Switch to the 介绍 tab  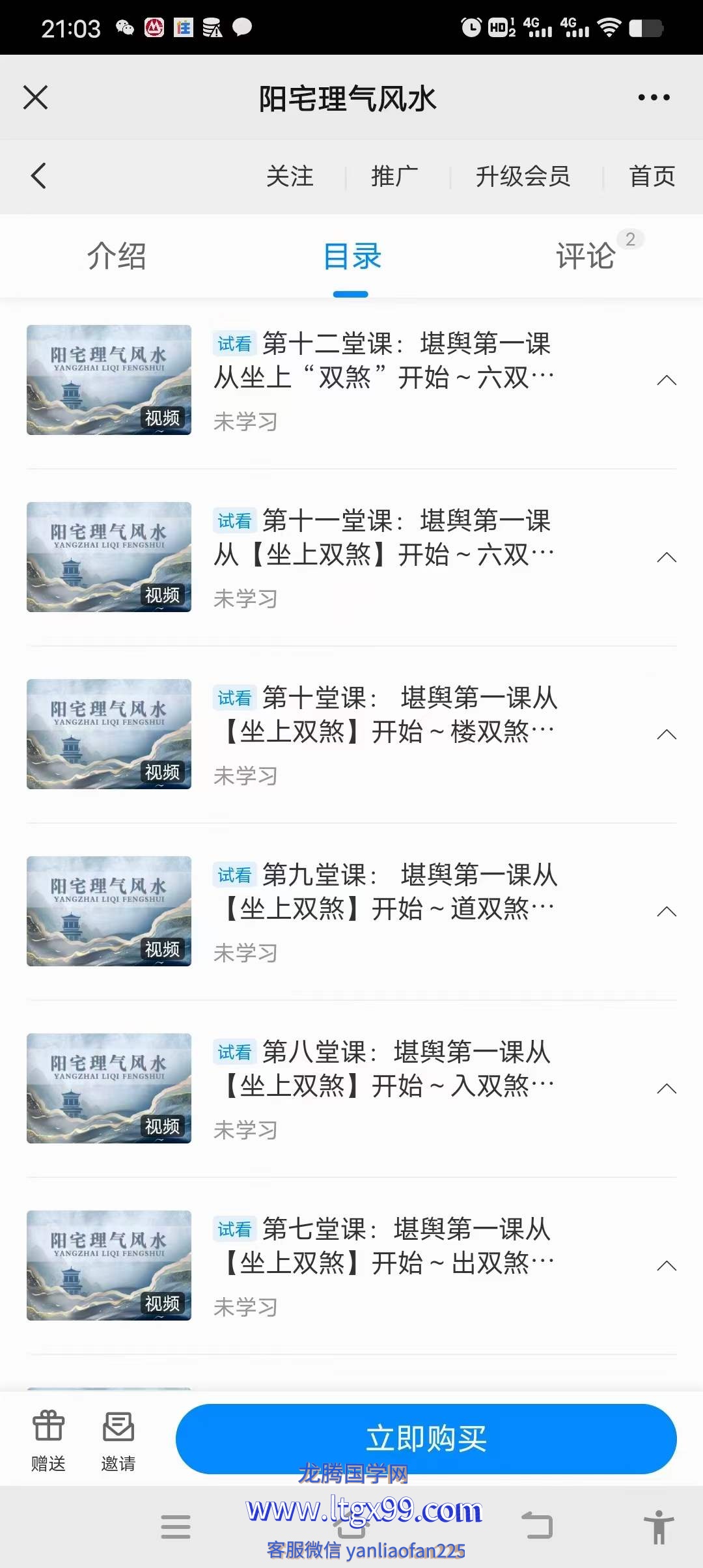(117, 256)
